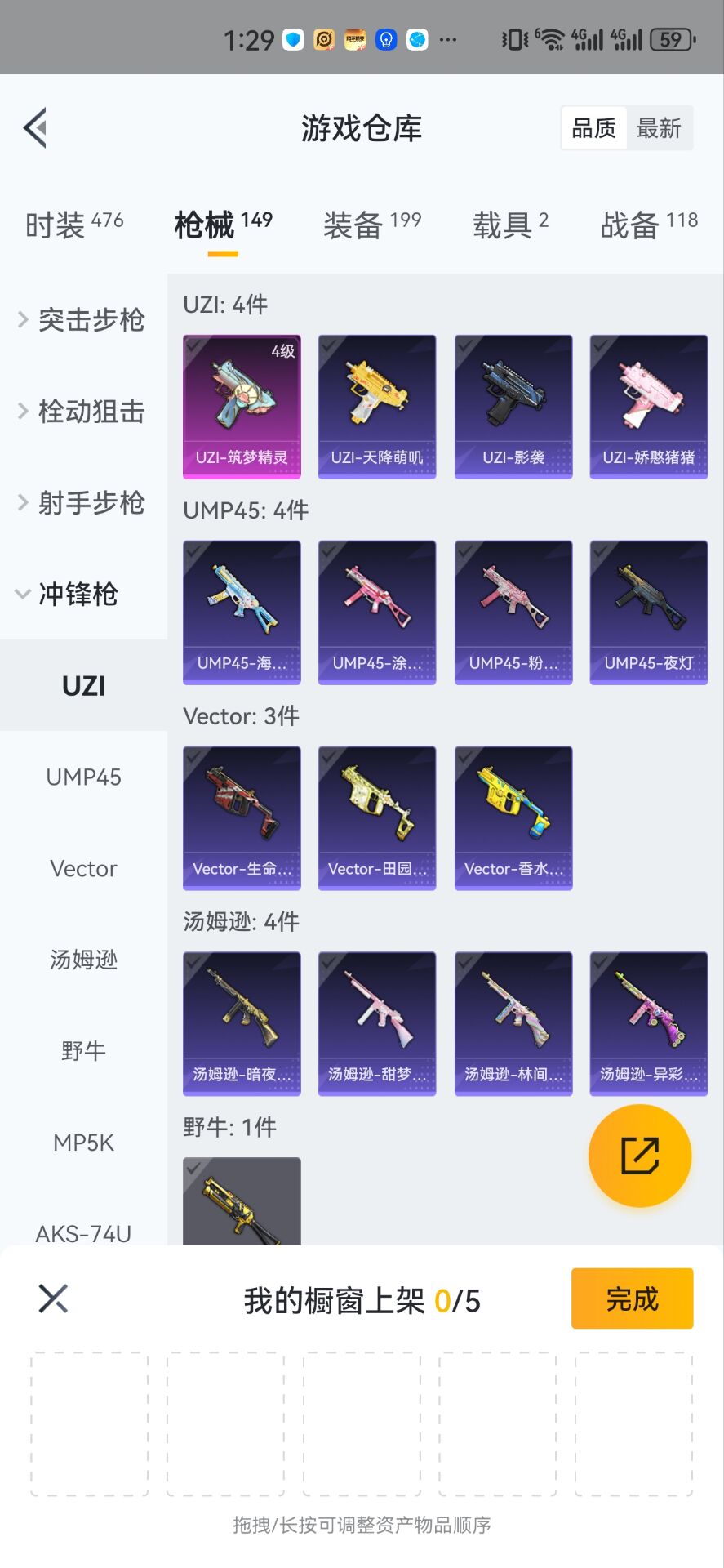This screenshot has height=1568, width=724.
Task: Expand the 射手步枪 category
Action: [82, 502]
